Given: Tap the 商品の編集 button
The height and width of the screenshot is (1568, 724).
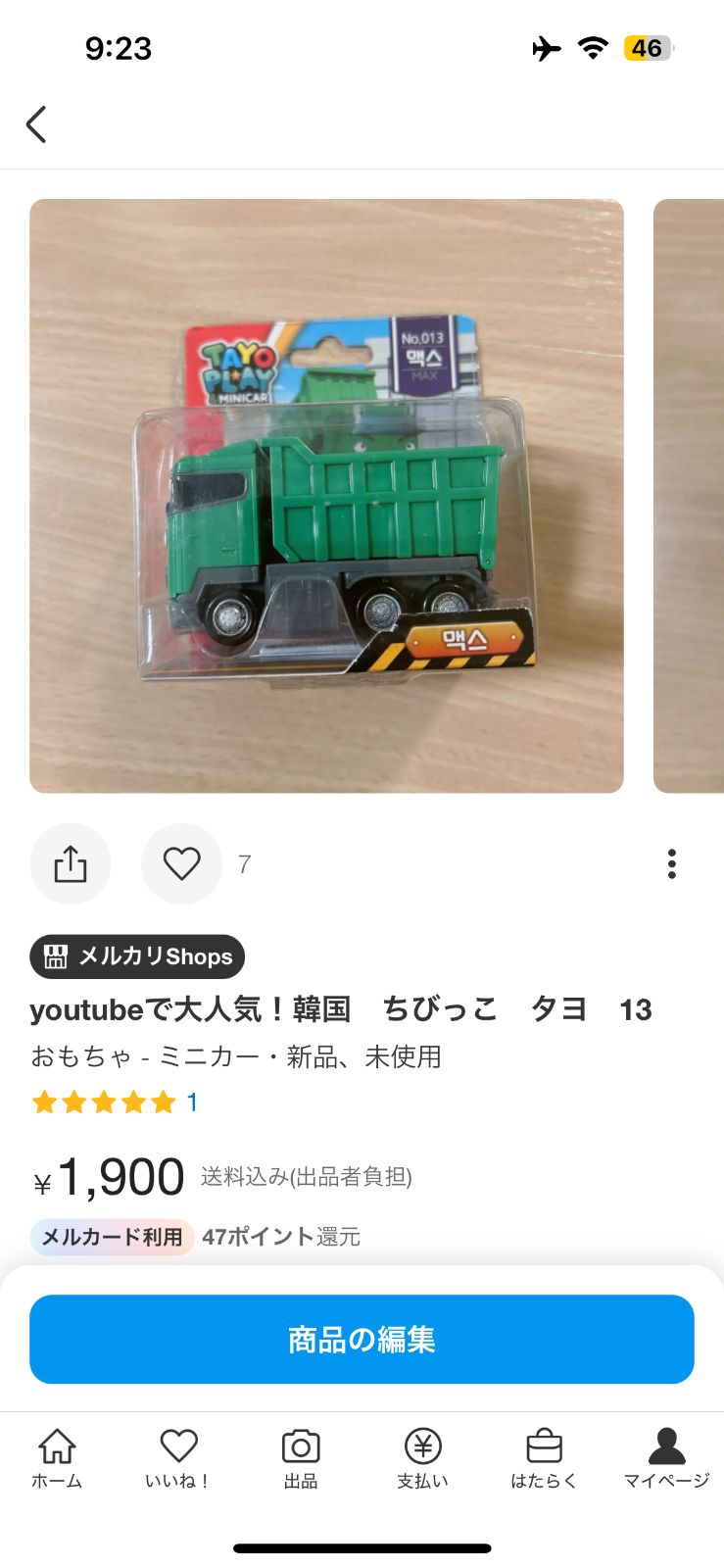Looking at the screenshot, I should (x=362, y=1339).
